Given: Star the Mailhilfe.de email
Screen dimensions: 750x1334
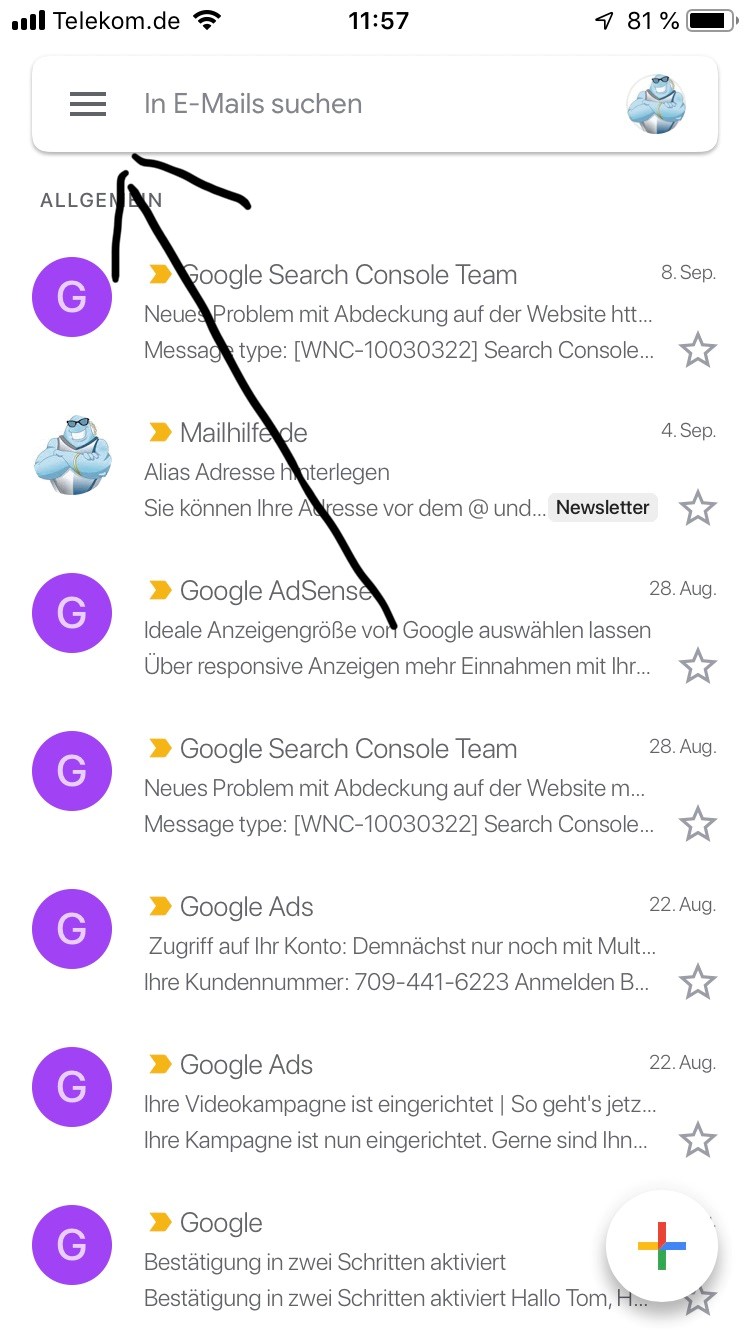Looking at the screenshot, I should click(x=698, y=508).
